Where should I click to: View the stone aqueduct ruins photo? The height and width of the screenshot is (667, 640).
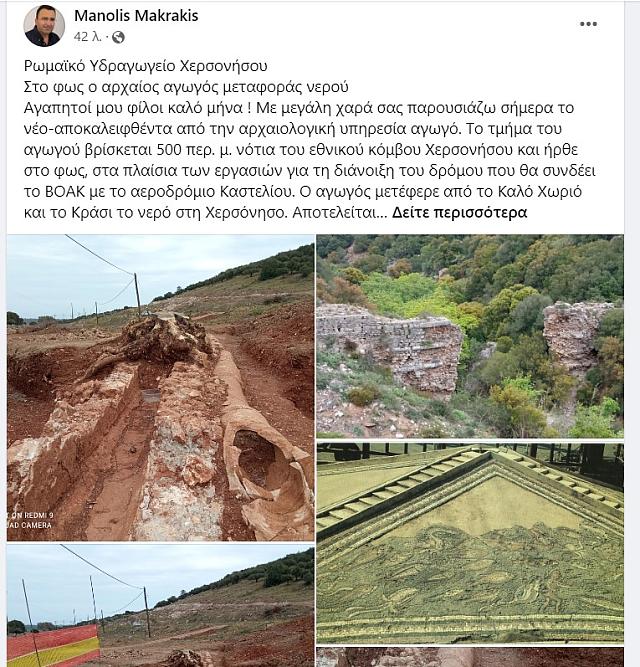(469, 335)
